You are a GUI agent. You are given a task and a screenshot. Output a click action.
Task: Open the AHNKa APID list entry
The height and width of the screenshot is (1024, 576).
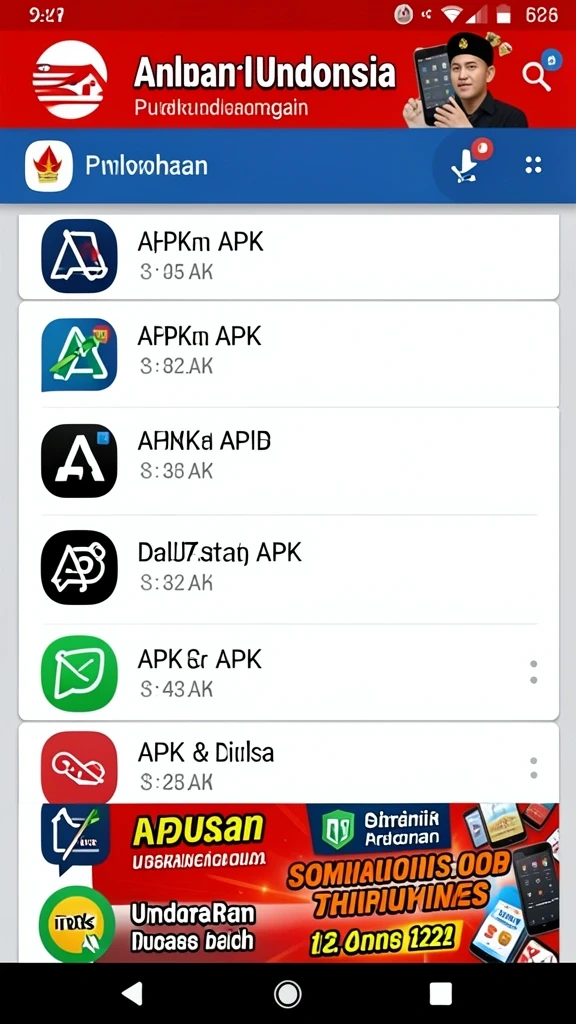click(289, 460)
